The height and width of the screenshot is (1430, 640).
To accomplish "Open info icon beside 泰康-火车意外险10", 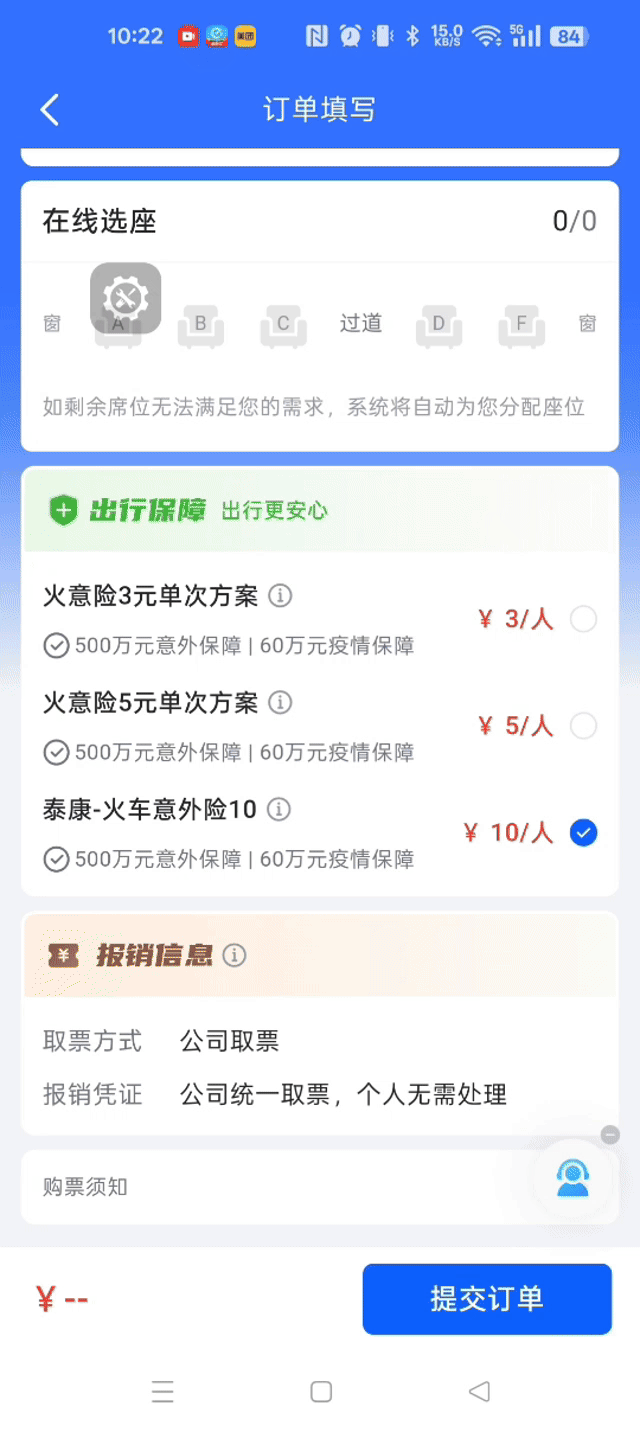I will click(x=280, y=809).
